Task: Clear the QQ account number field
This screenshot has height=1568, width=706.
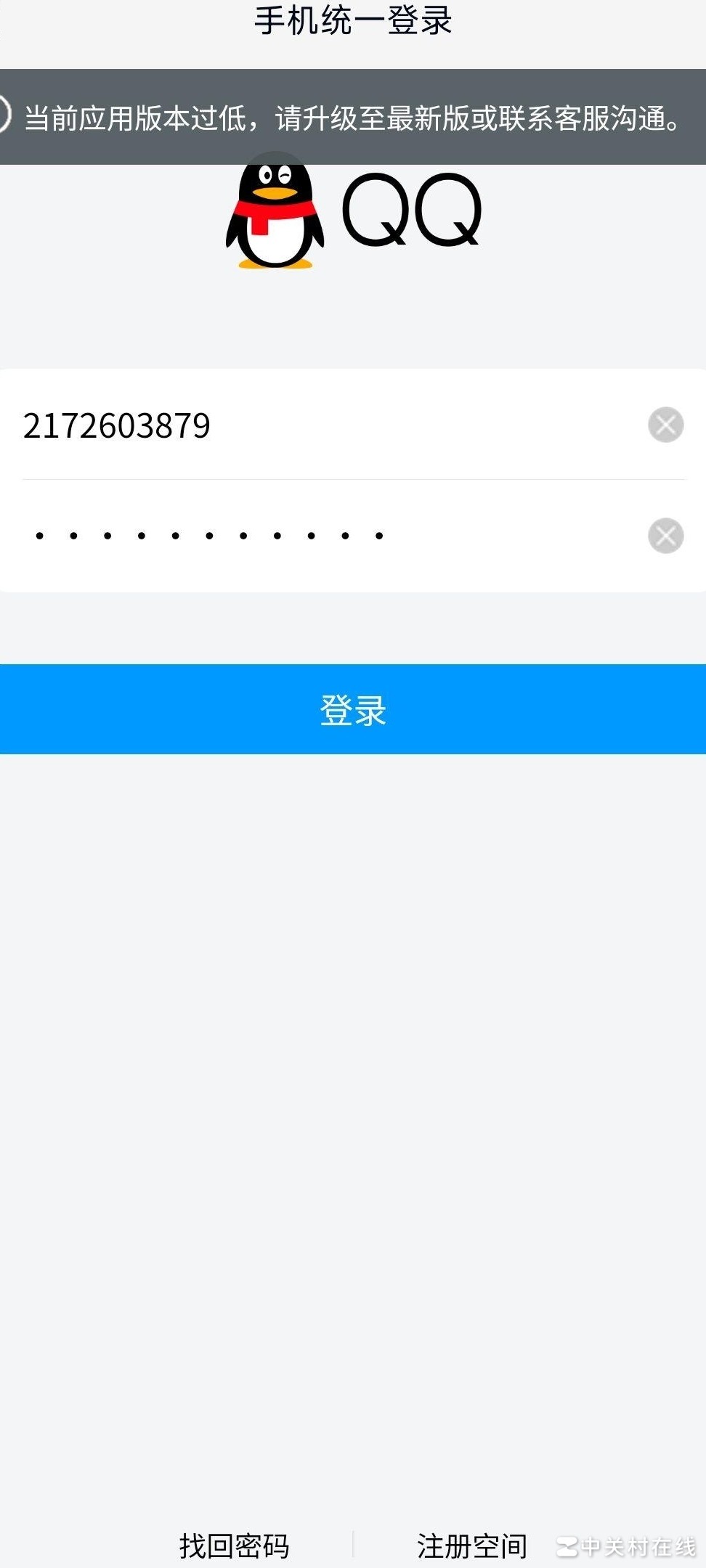Action: [665, 425]
